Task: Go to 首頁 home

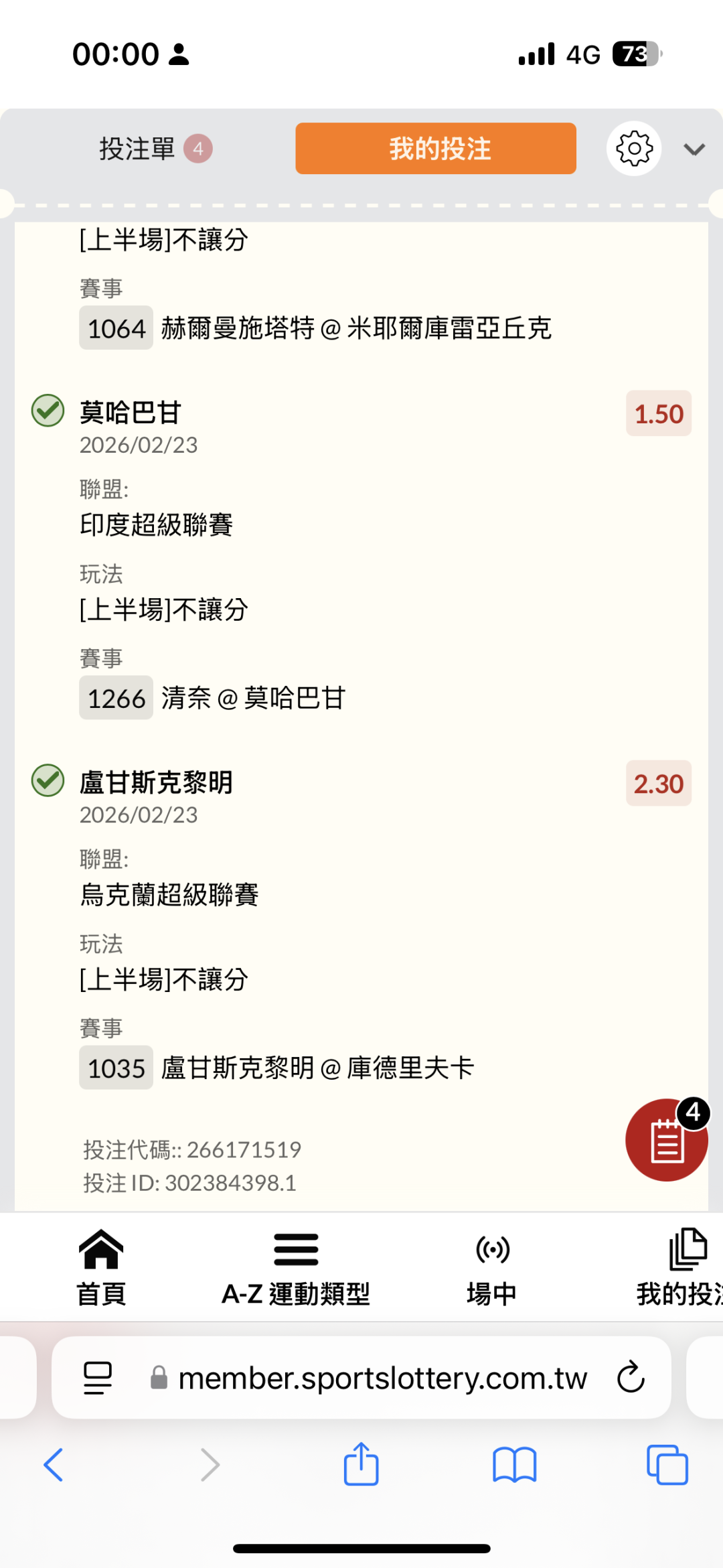Action: (101, 1267)
